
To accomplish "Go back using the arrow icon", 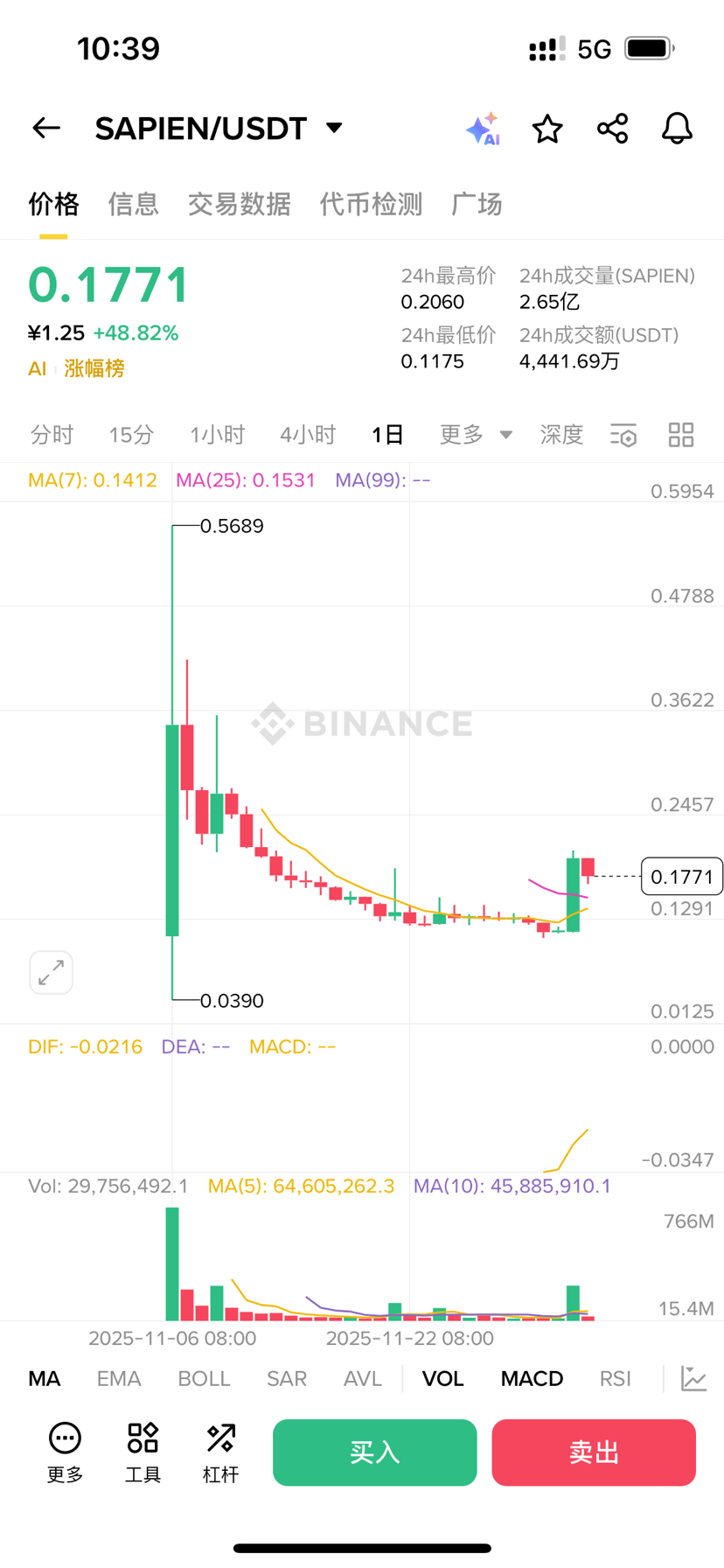I will [46, 129].
